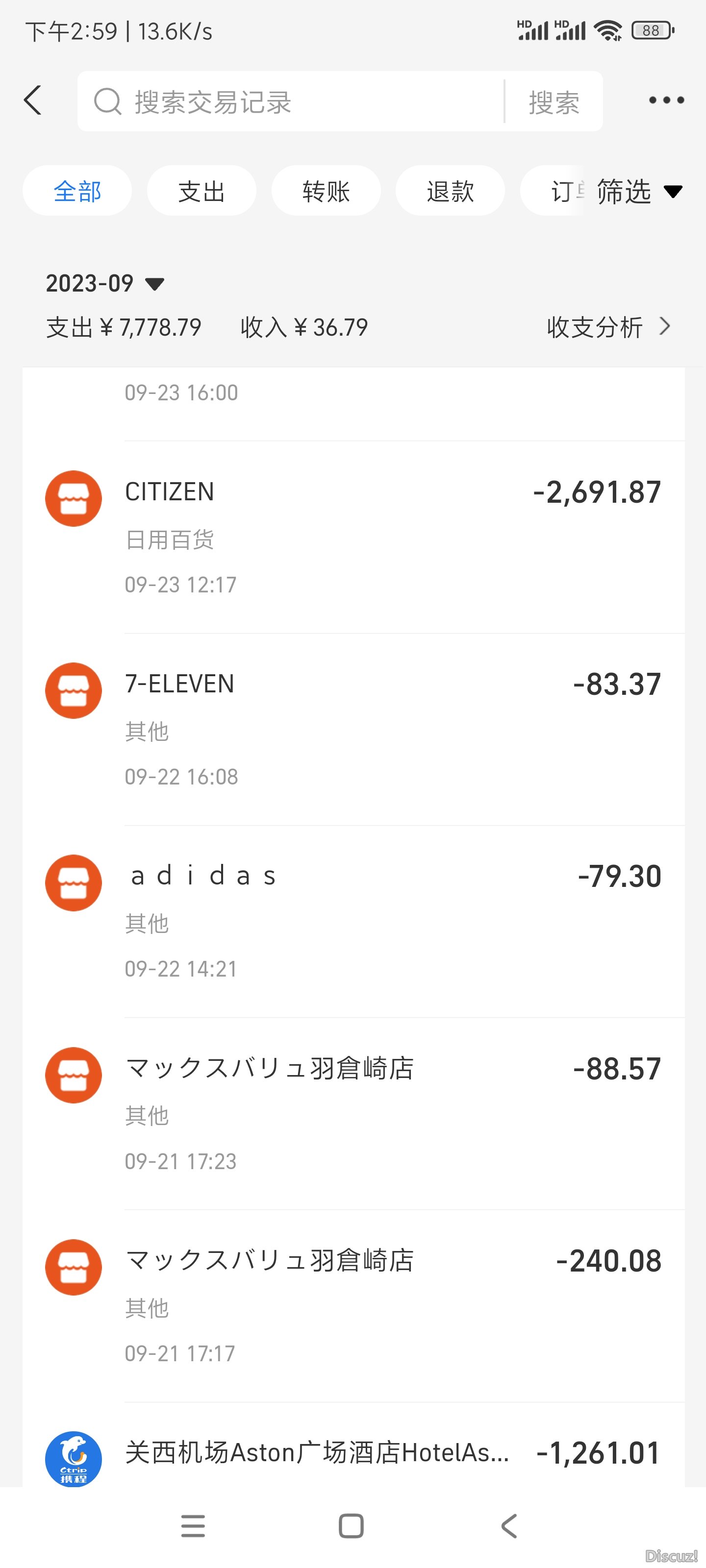
Task: Open the 7-ELEVEN transaction
Action: (353, 729)
